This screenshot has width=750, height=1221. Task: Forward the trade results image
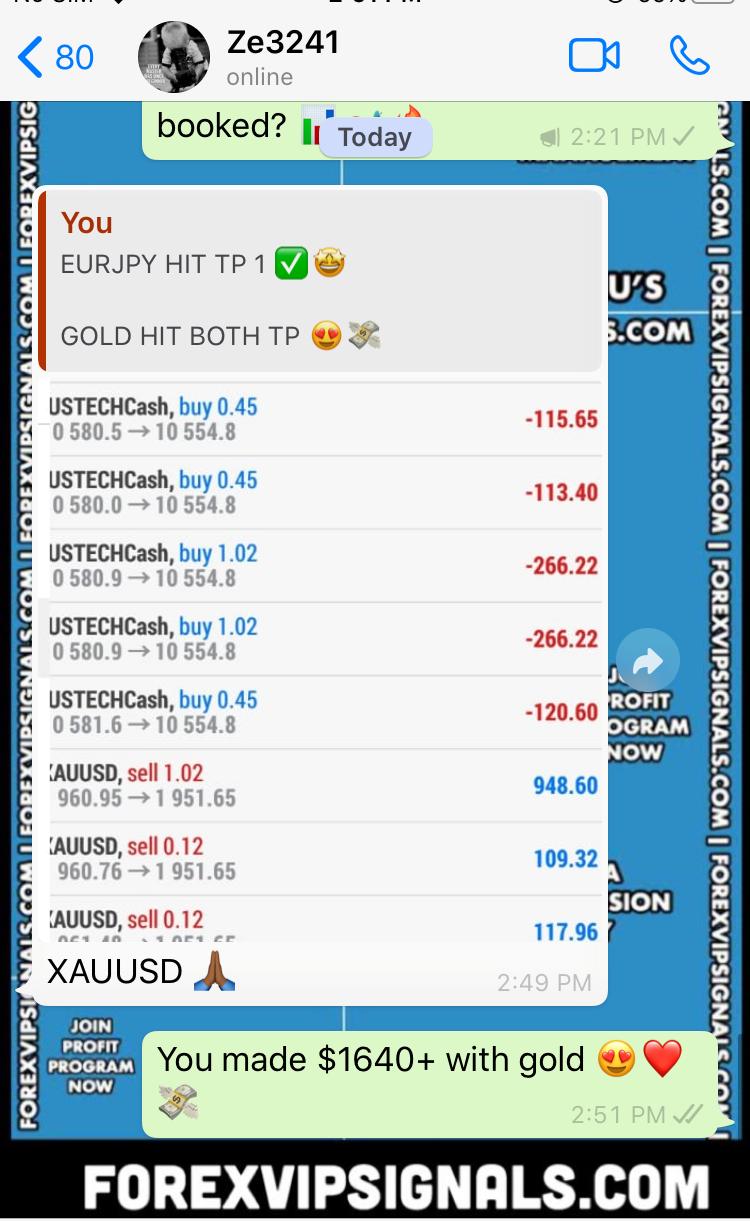click(647, 660)
